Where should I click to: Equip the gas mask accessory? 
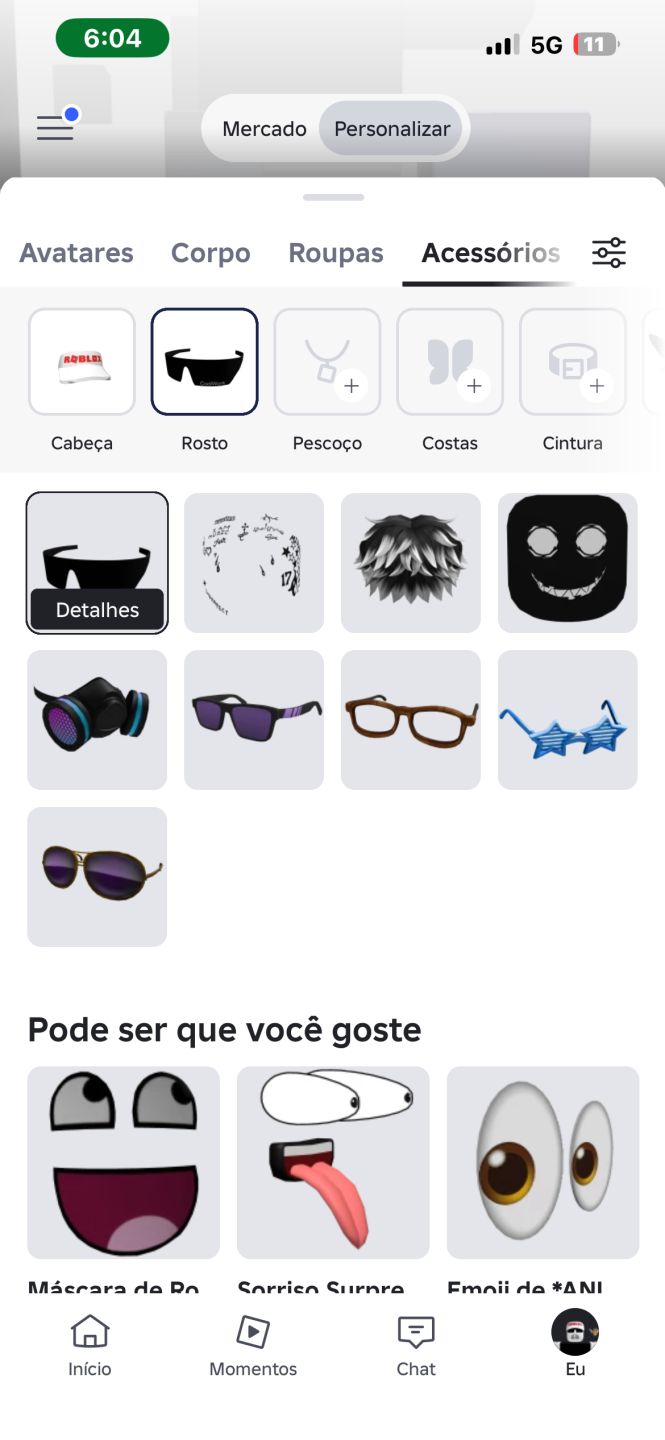point(97,720)
